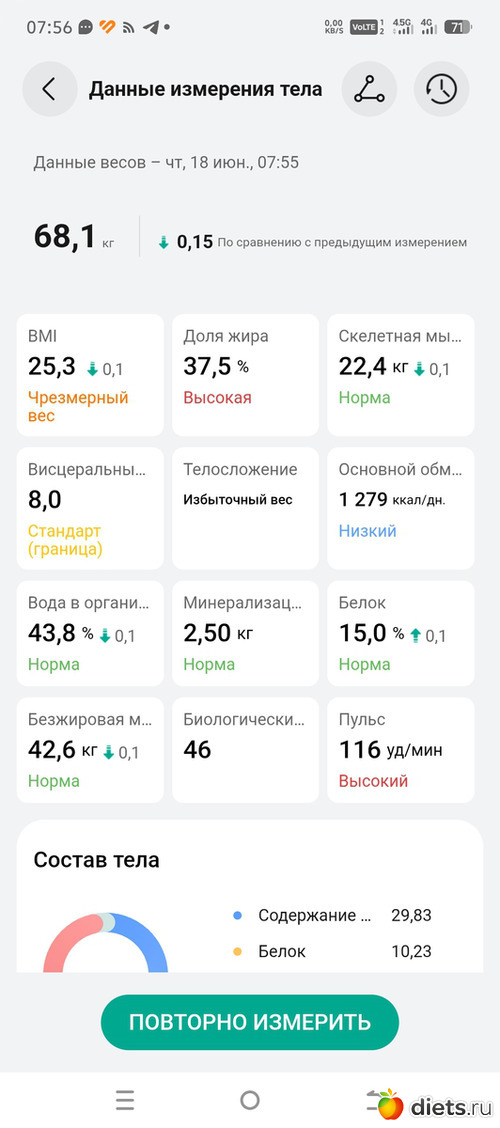
Task: Open the Доля жира card
Action: 245,375
